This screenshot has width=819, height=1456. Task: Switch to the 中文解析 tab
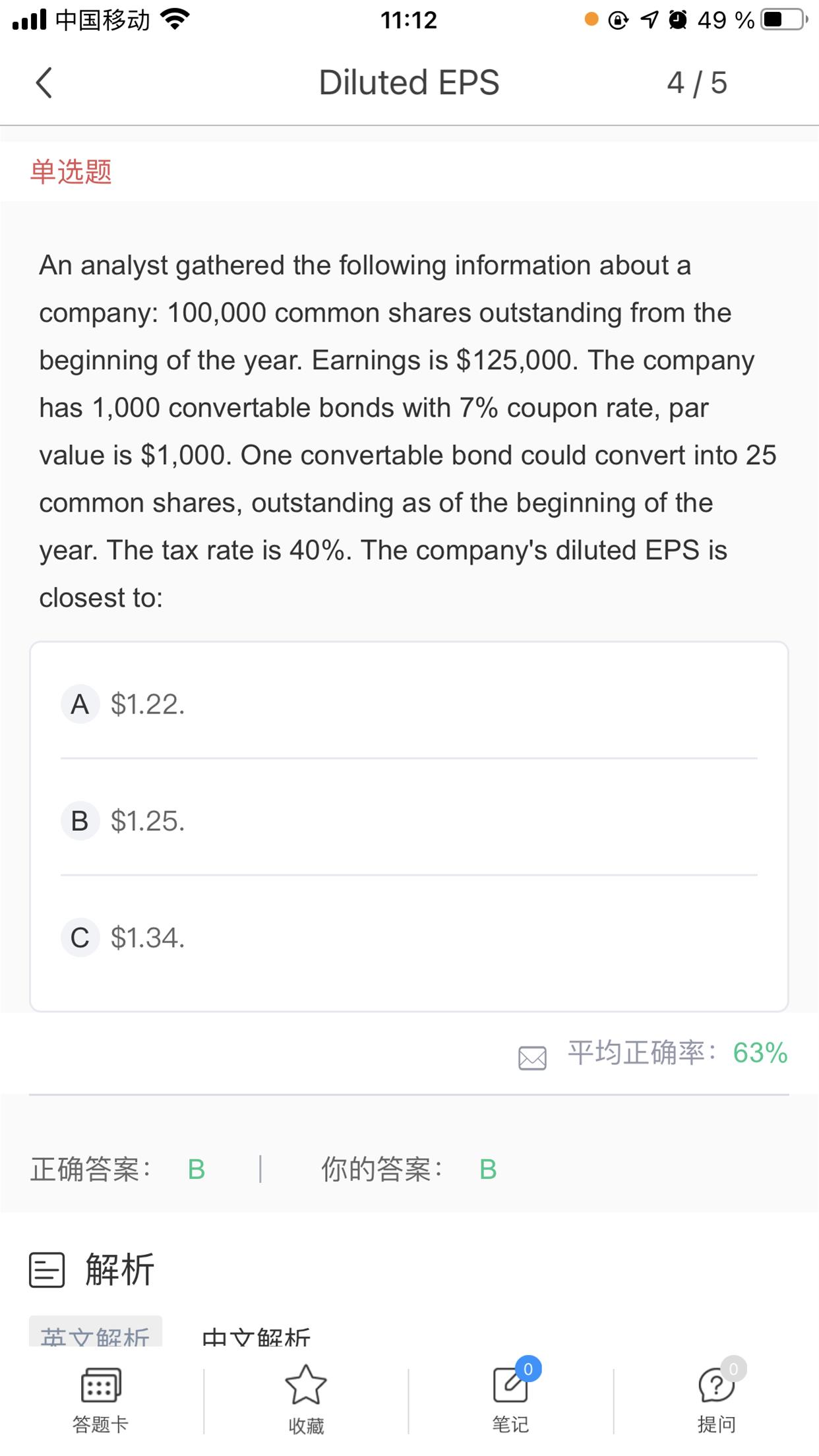(257, 1336)
